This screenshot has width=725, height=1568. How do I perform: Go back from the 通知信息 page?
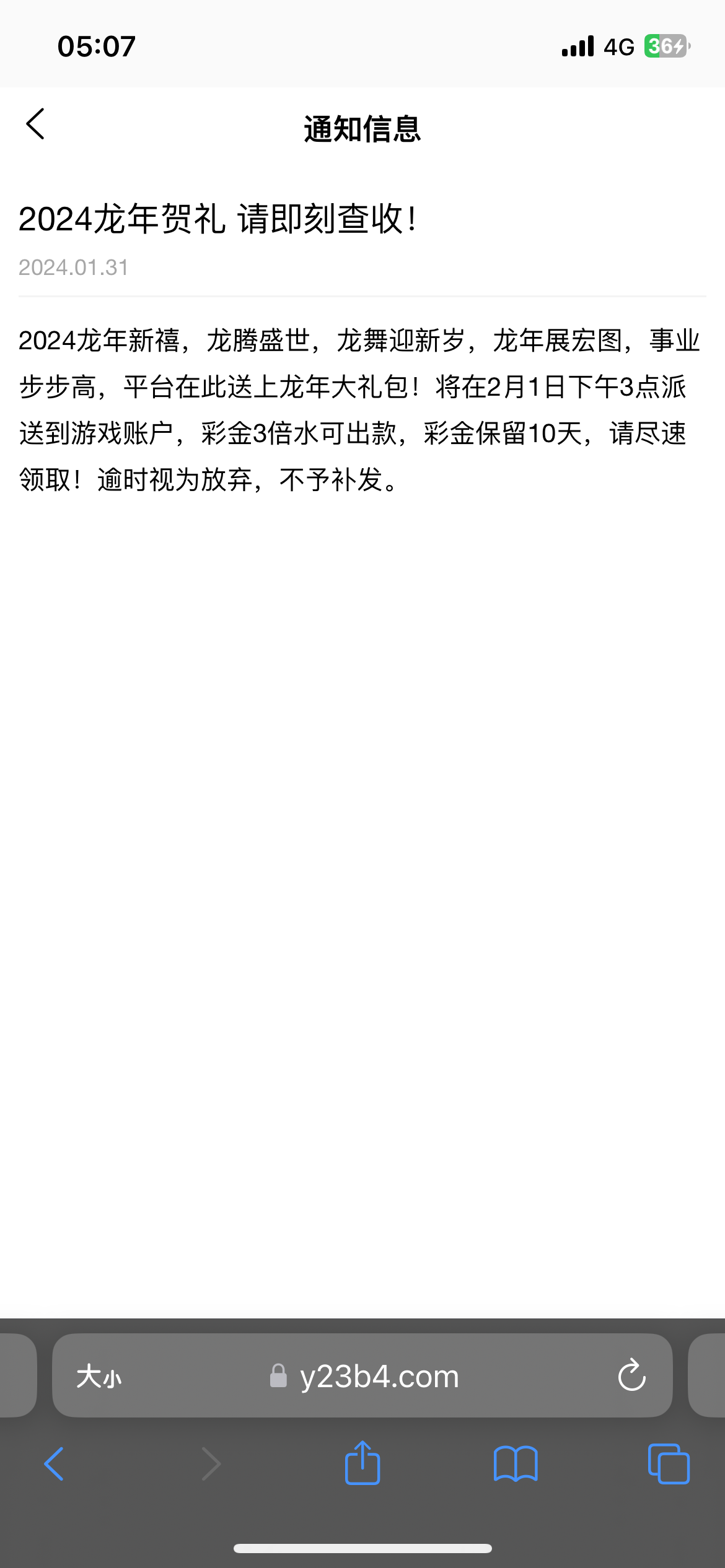(x=35, y=124)
